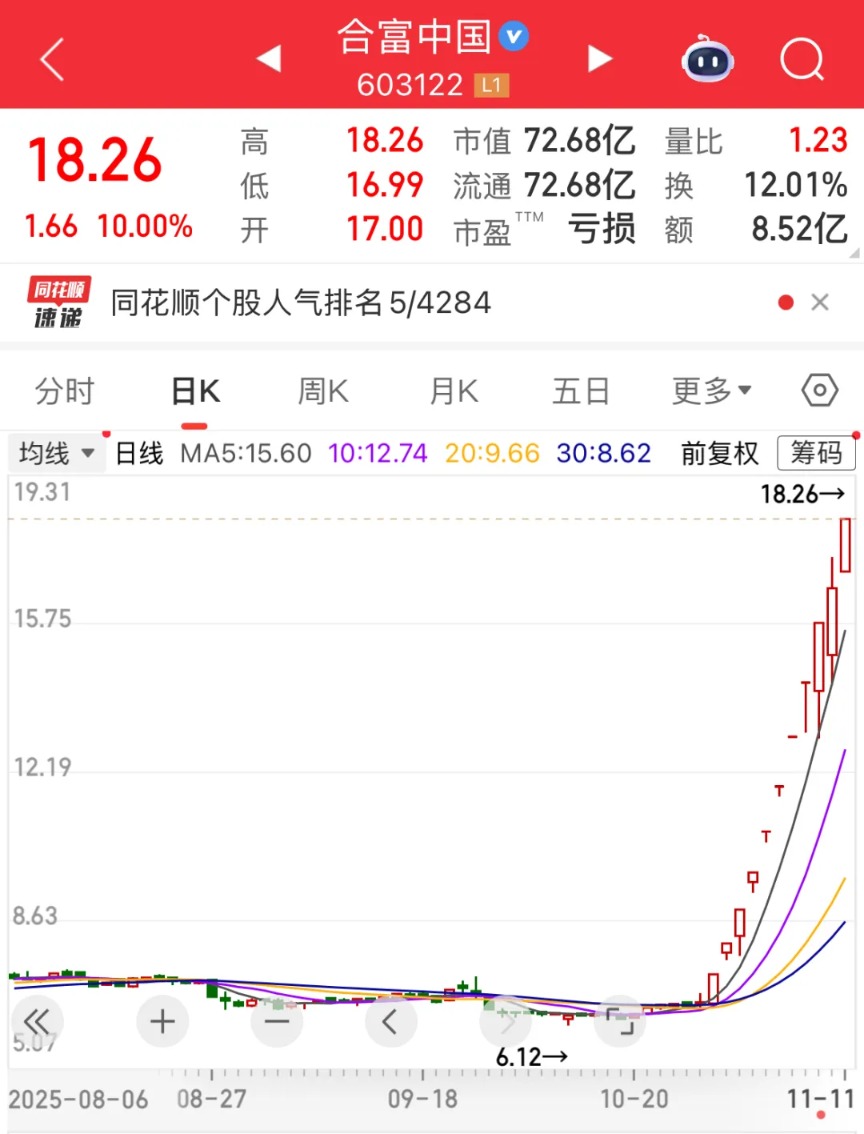Zoom in on the K-line chart
Image resolution: width=864 pixels, height=1134 pixels.
pos(163,1021)
